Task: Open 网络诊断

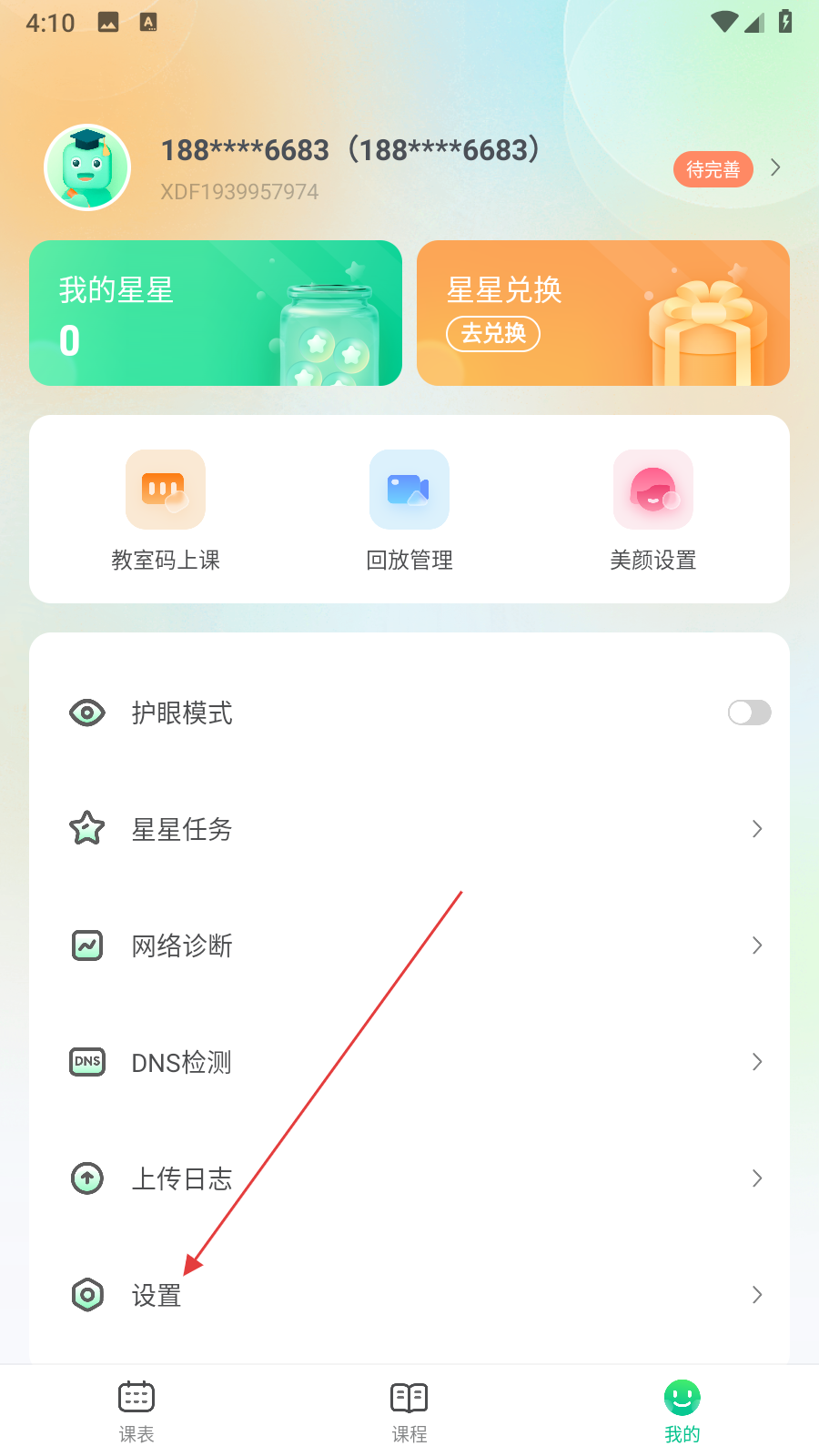Action: [x=409, y=945]
